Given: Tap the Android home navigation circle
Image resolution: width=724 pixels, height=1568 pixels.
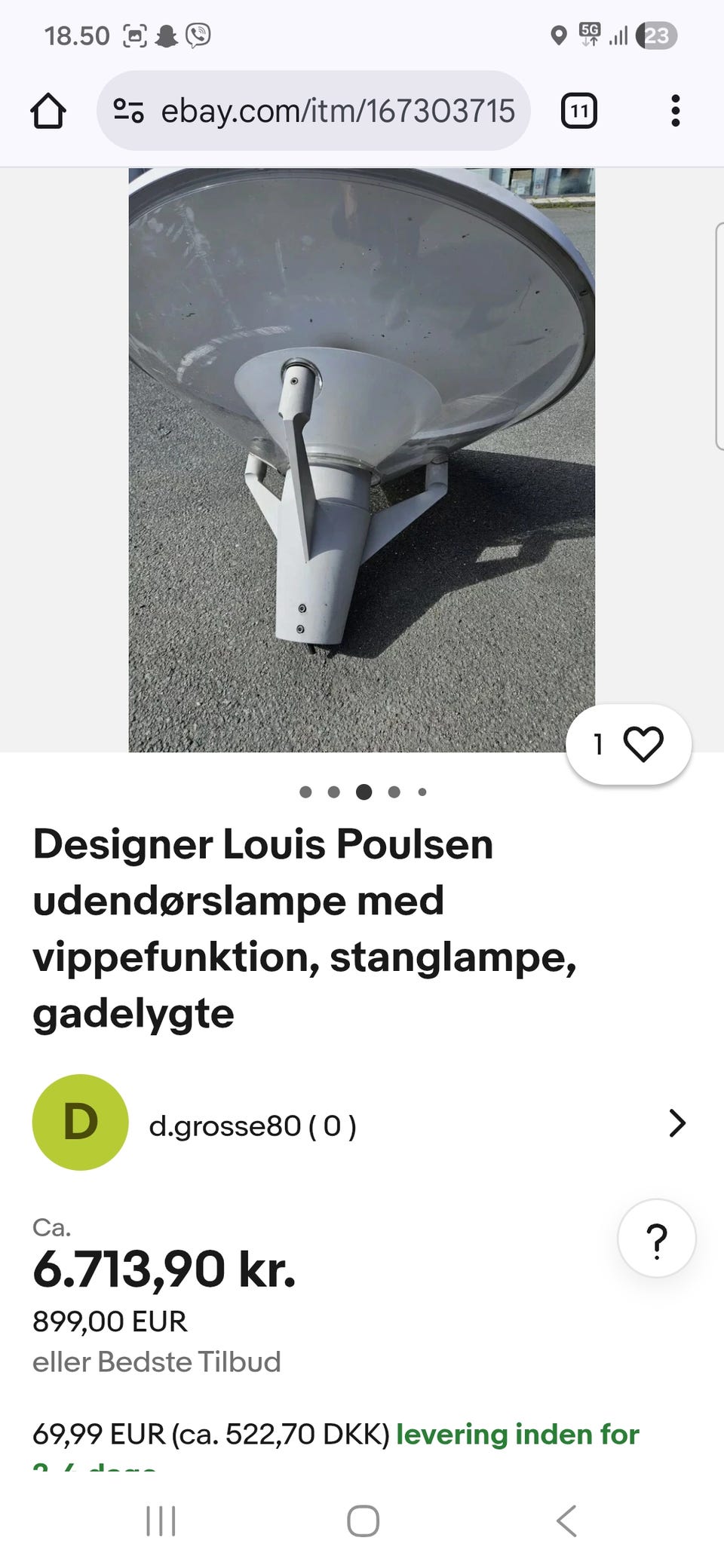Looking at the screenshot, I should (362, 1521).
